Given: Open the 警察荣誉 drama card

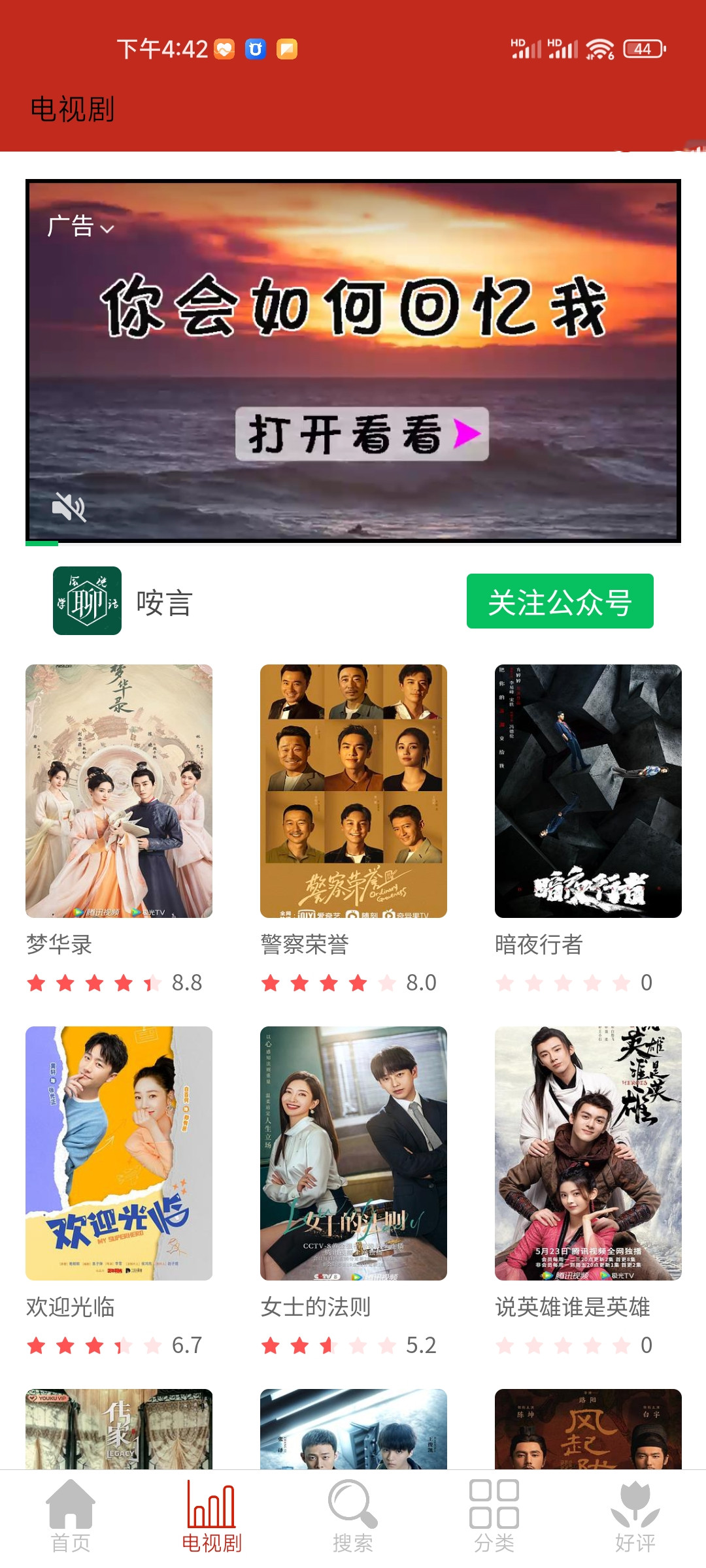Looking at the screenshot, I should point(353,791).
